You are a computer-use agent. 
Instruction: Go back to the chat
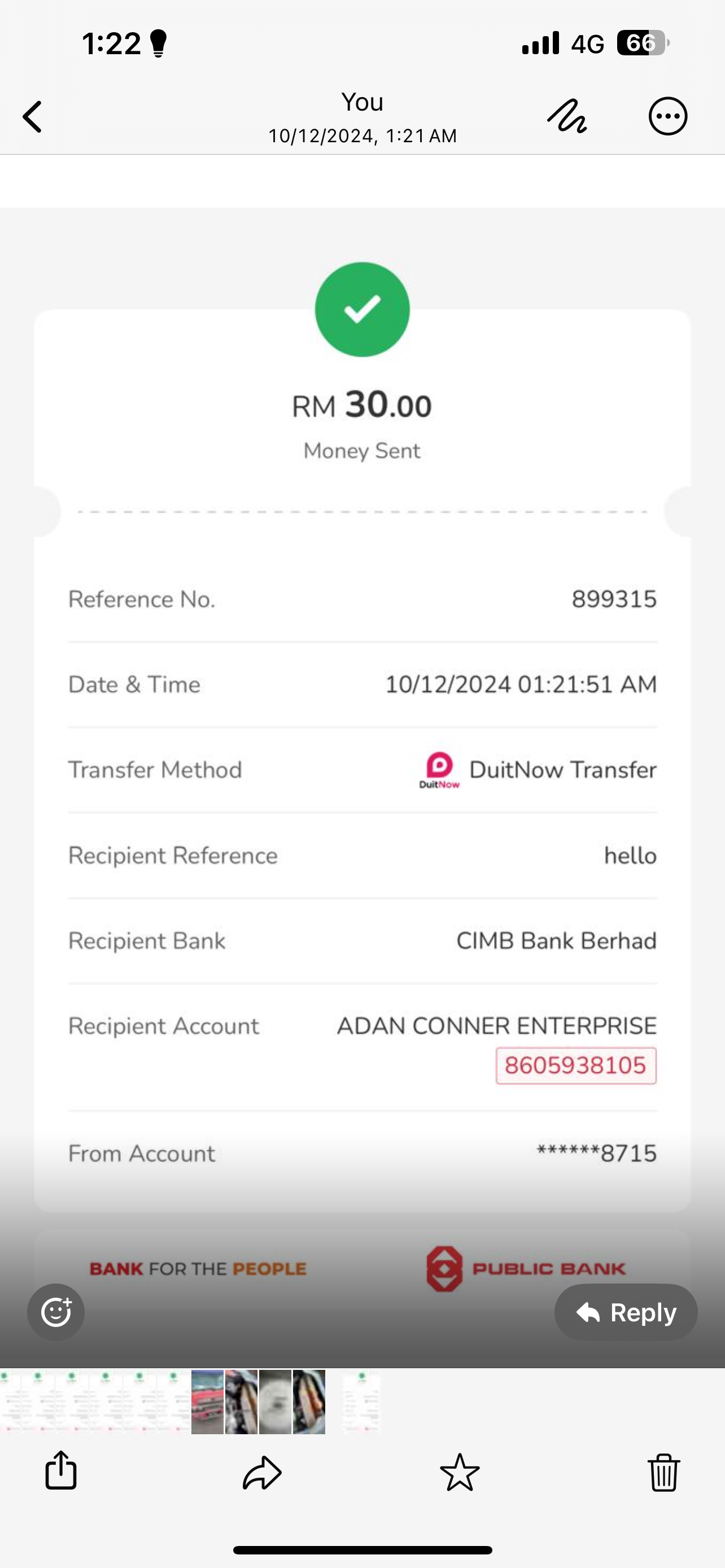(33, 116)
